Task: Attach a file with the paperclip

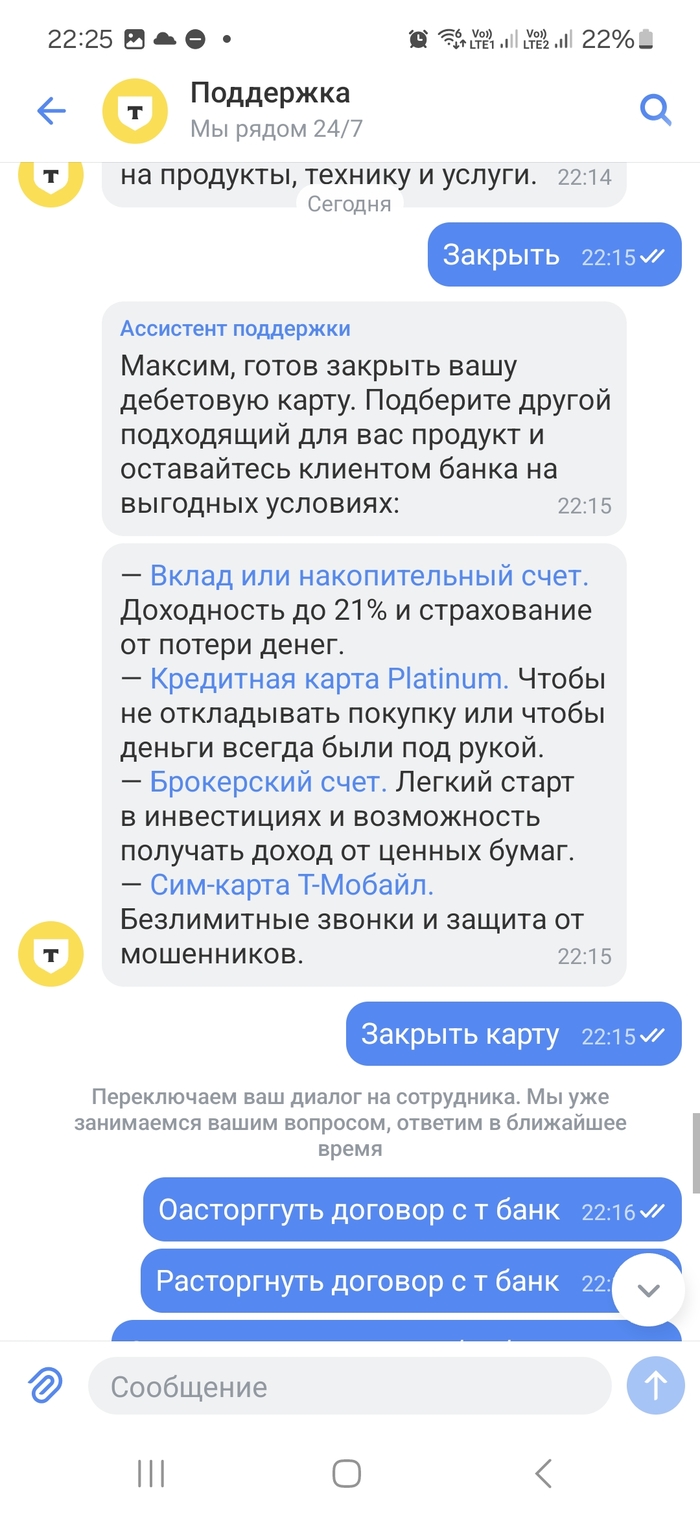Action: coord(45,1386)
